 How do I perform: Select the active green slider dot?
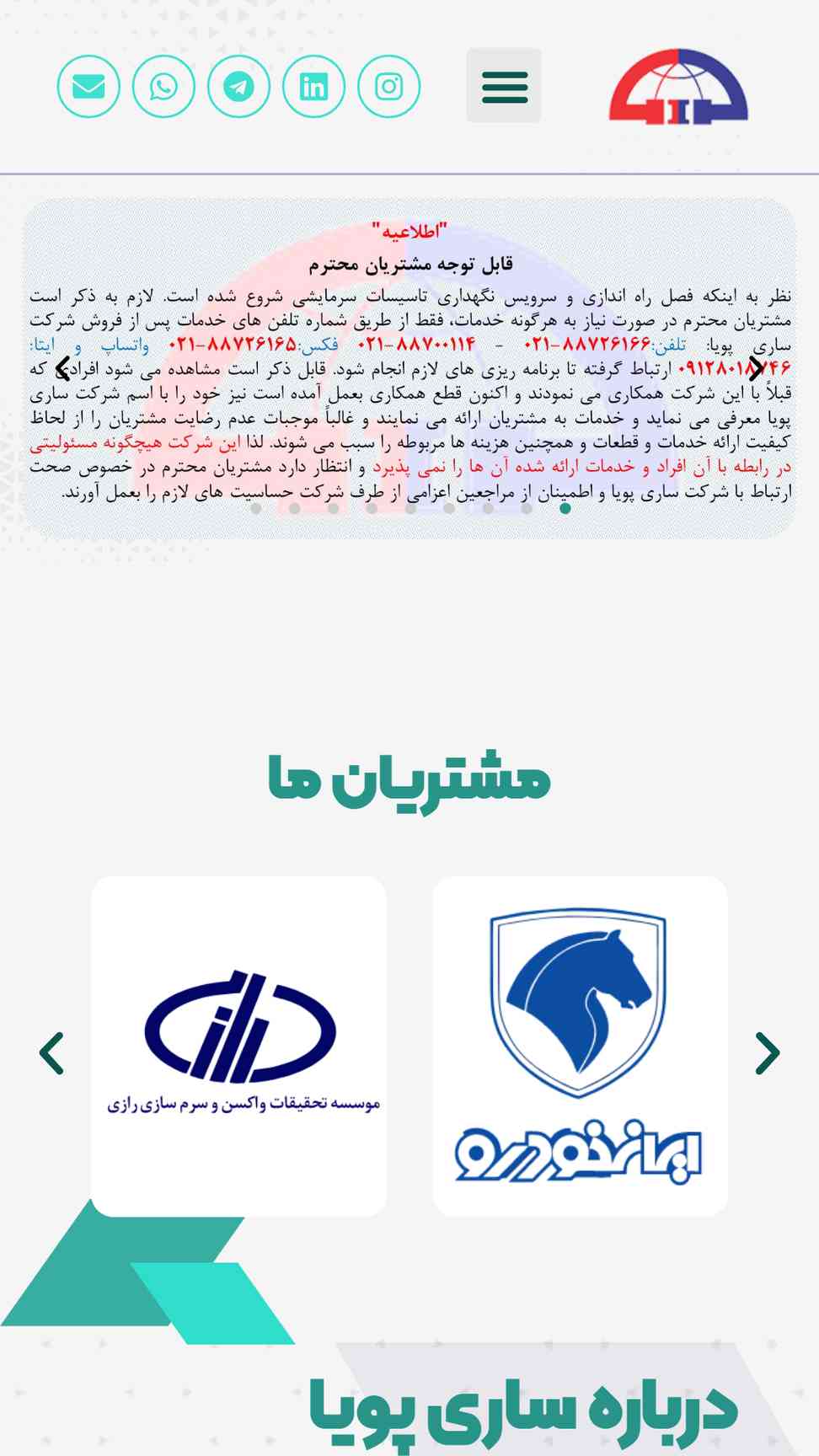[x=565, y=508]
